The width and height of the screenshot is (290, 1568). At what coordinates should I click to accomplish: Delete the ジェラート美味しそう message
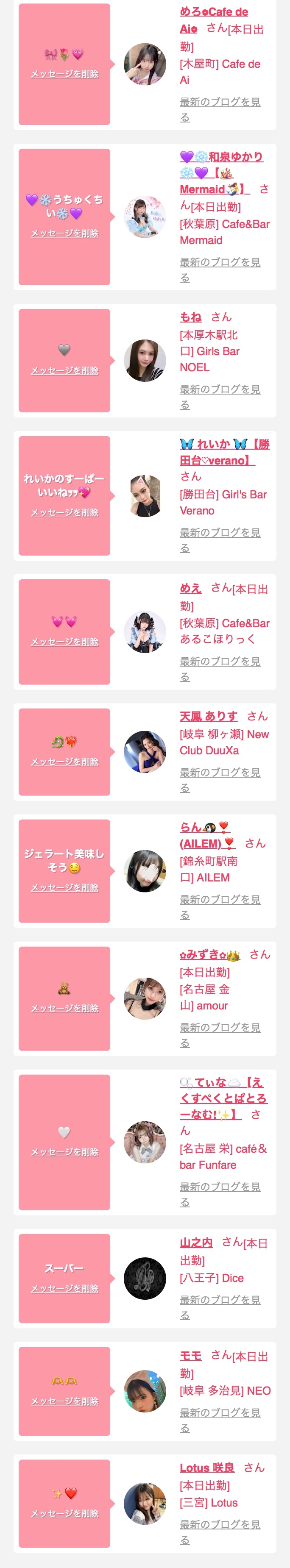[64, 887]
